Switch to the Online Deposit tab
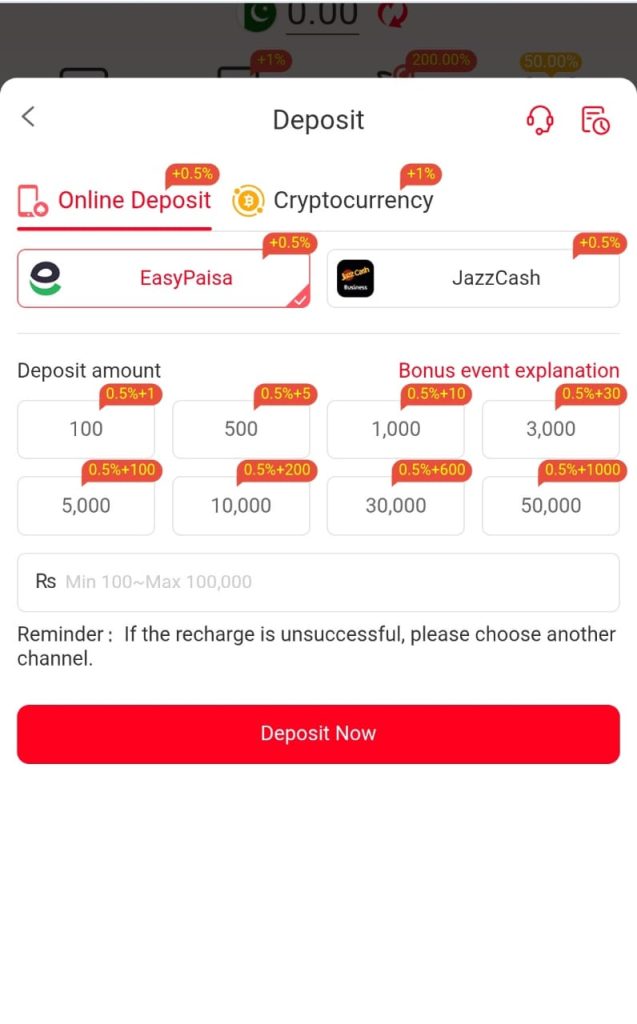 115,200
